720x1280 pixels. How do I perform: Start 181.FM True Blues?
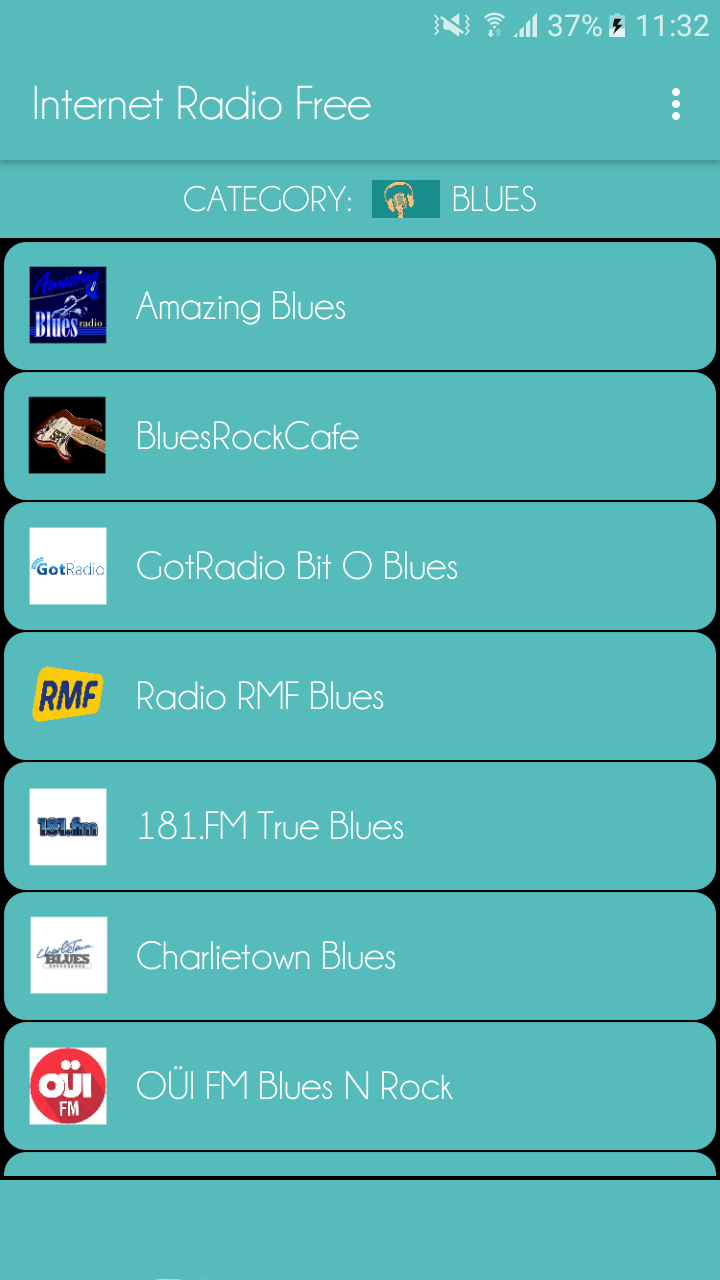pos(360,826)
